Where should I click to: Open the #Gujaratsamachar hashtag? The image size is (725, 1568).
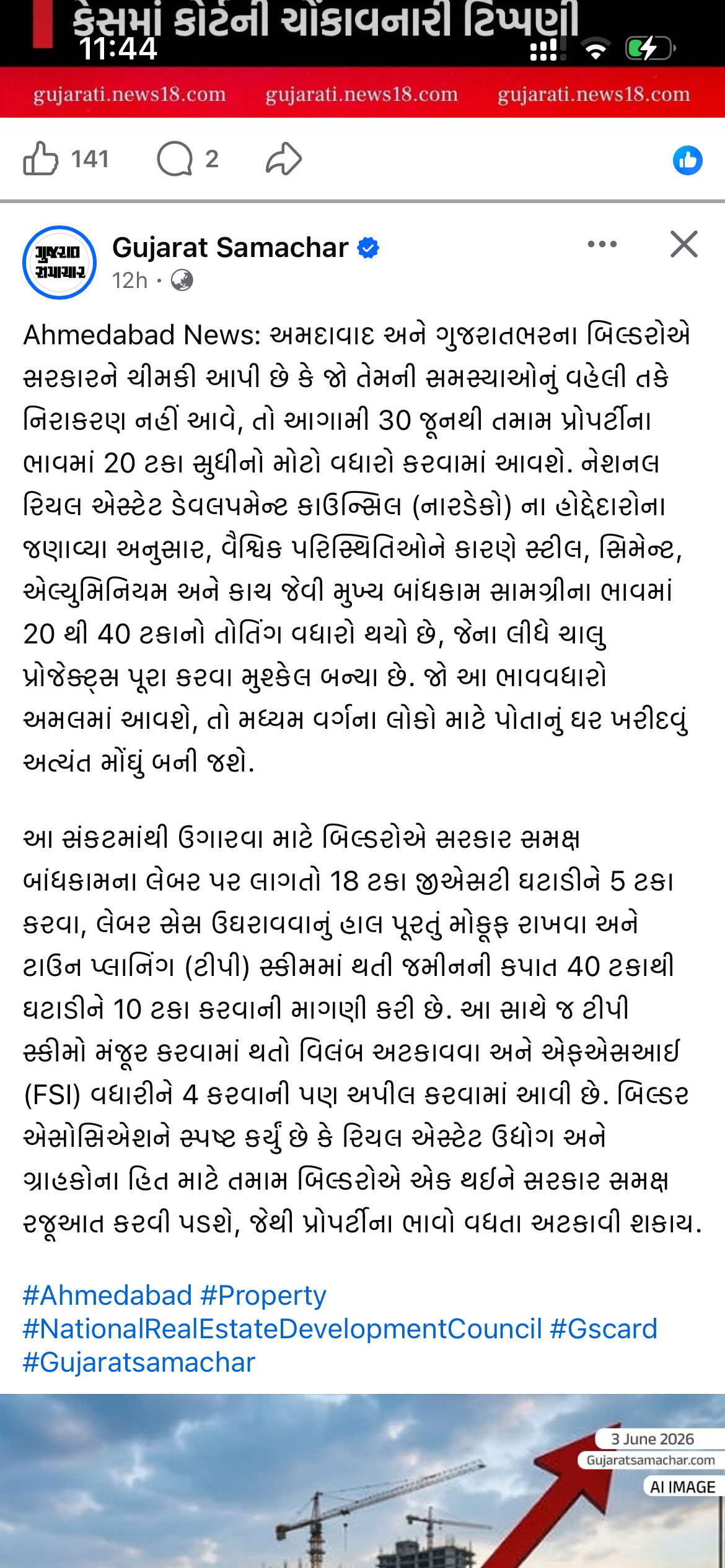(139, 1362)
